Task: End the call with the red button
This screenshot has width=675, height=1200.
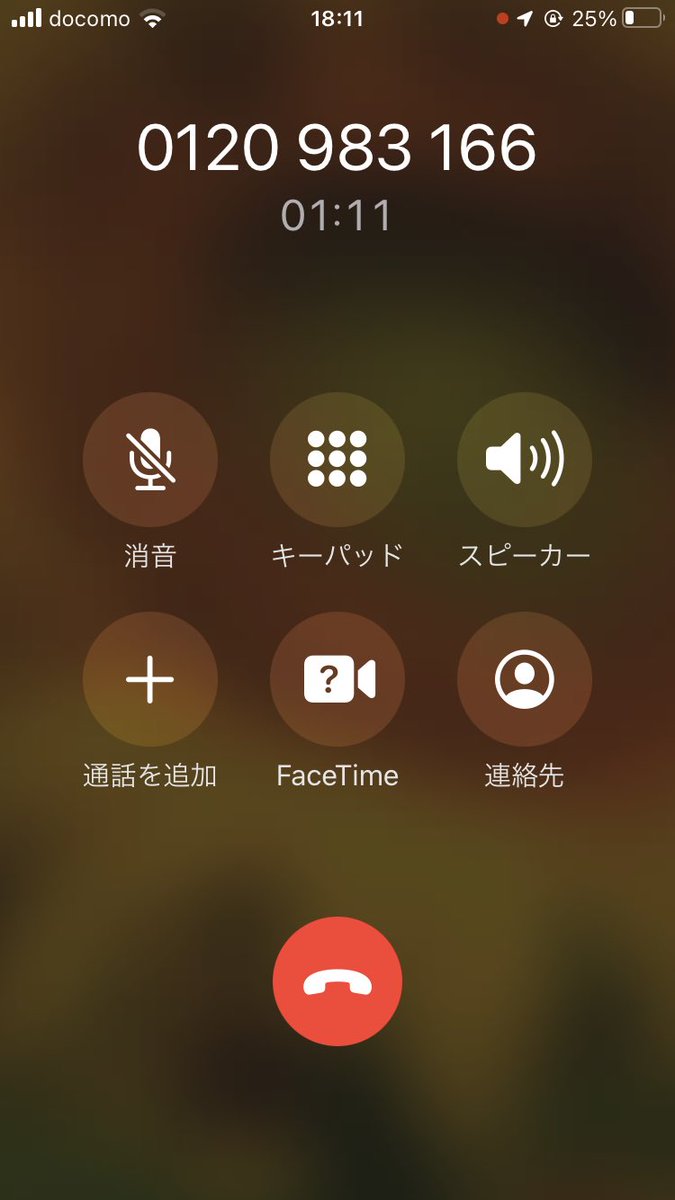Action: [x=337, y=981]
